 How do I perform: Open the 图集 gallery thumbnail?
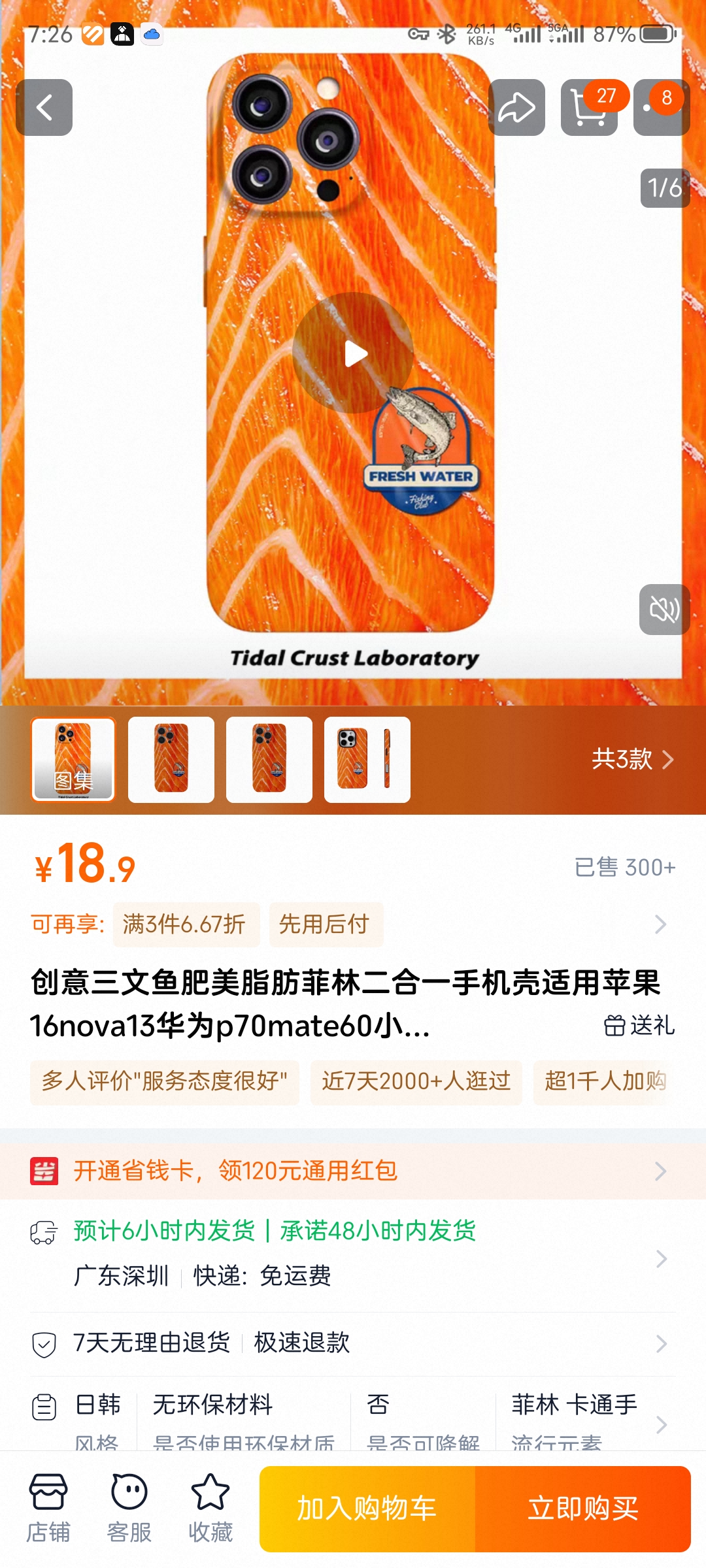(73, 760)
